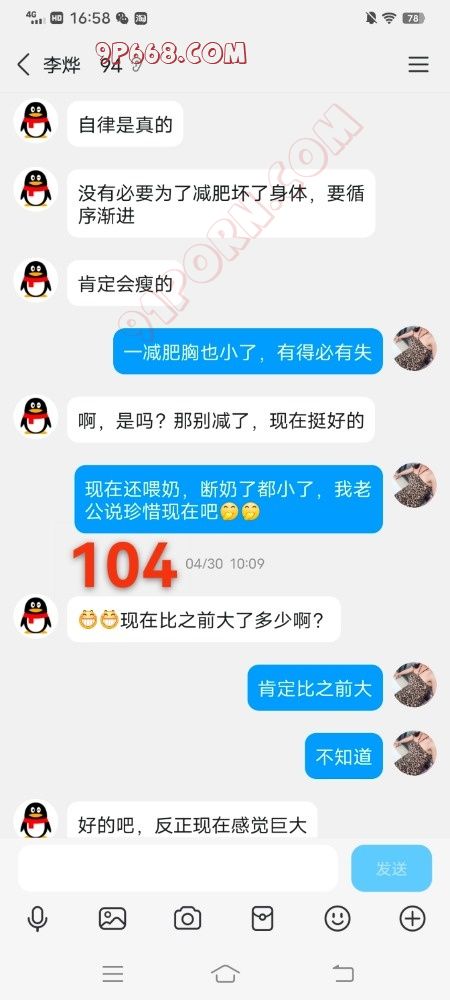Screen dimensions: 450x1000
Task: Open the photo gallery picker
Action: (x=112, y=918)
